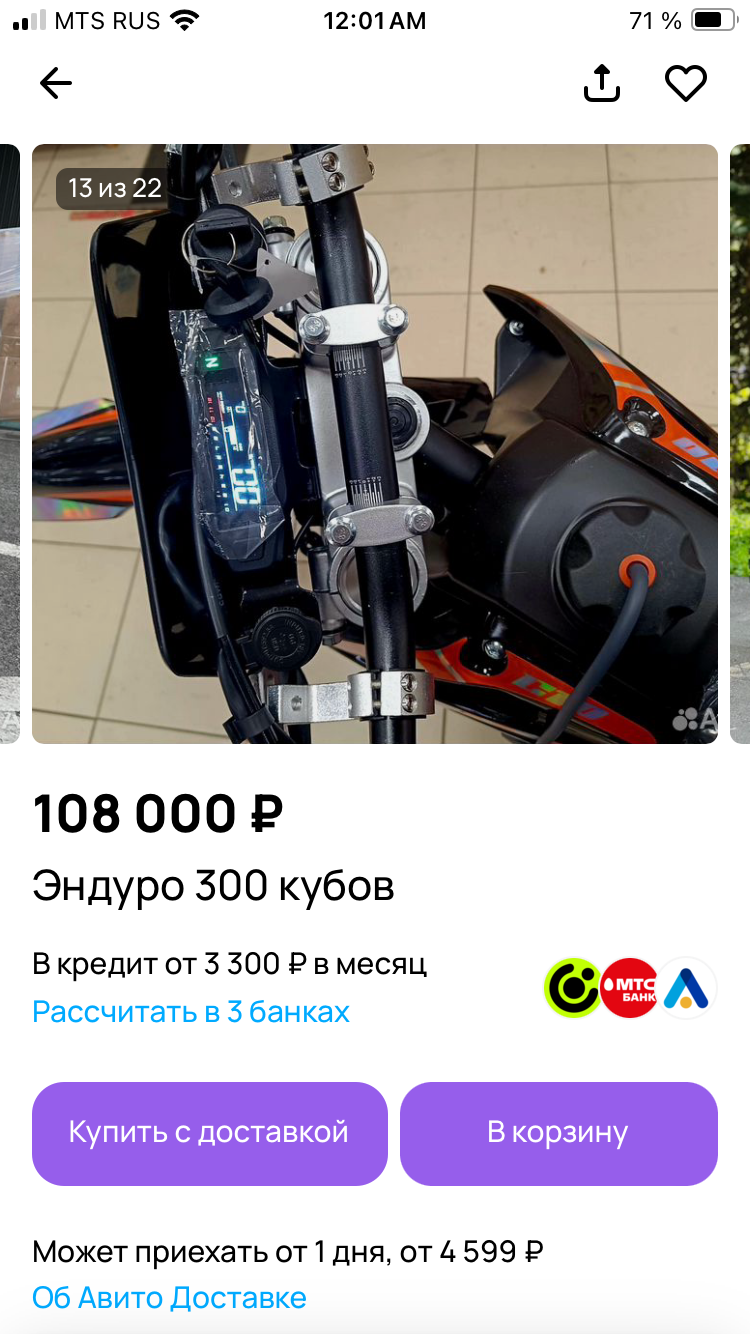Add item via 'В корзину' button
This screenshot has height=1334, width=750.
coord(559,1133)
